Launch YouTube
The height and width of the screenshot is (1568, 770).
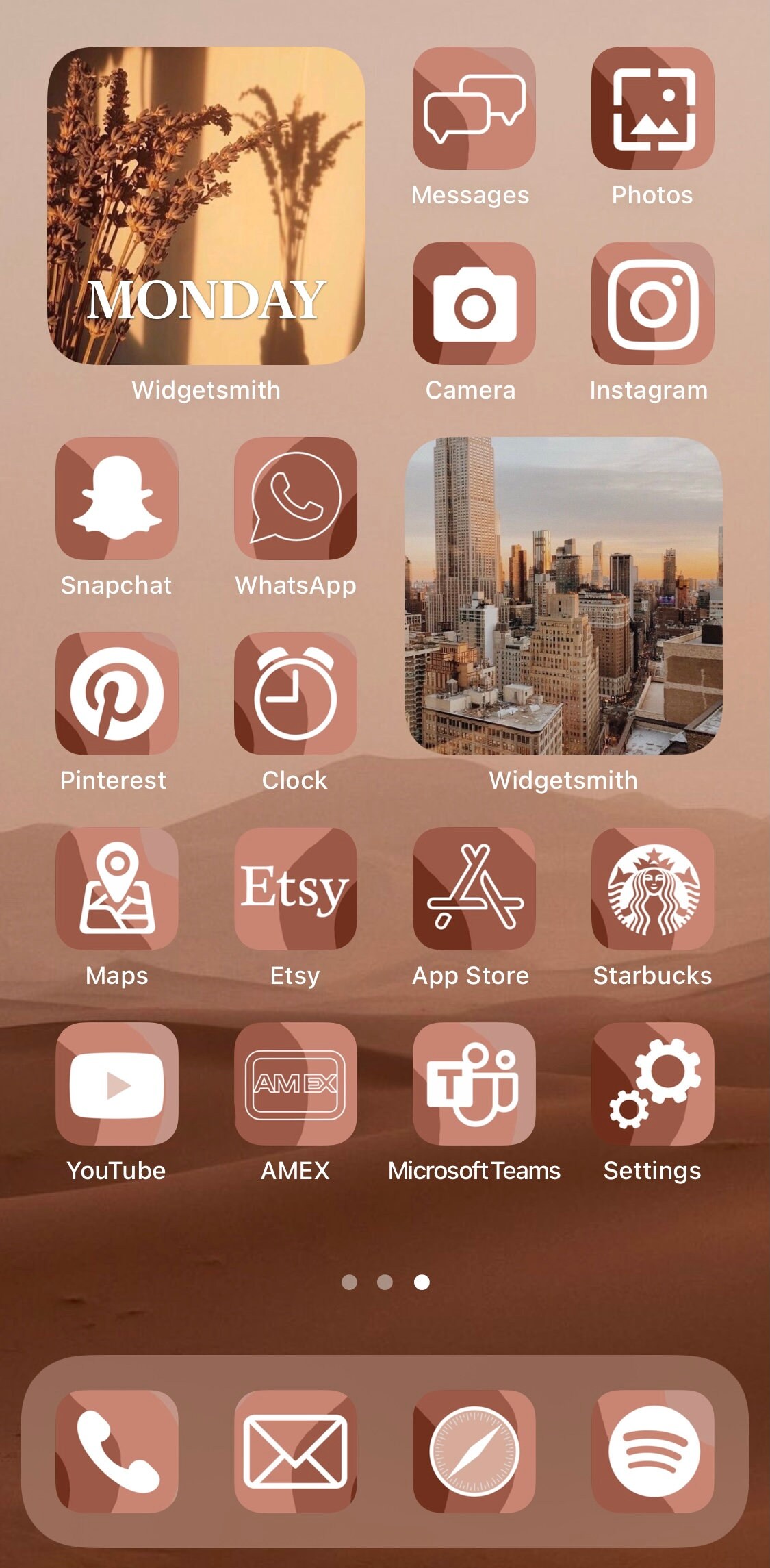[117, 1084]
